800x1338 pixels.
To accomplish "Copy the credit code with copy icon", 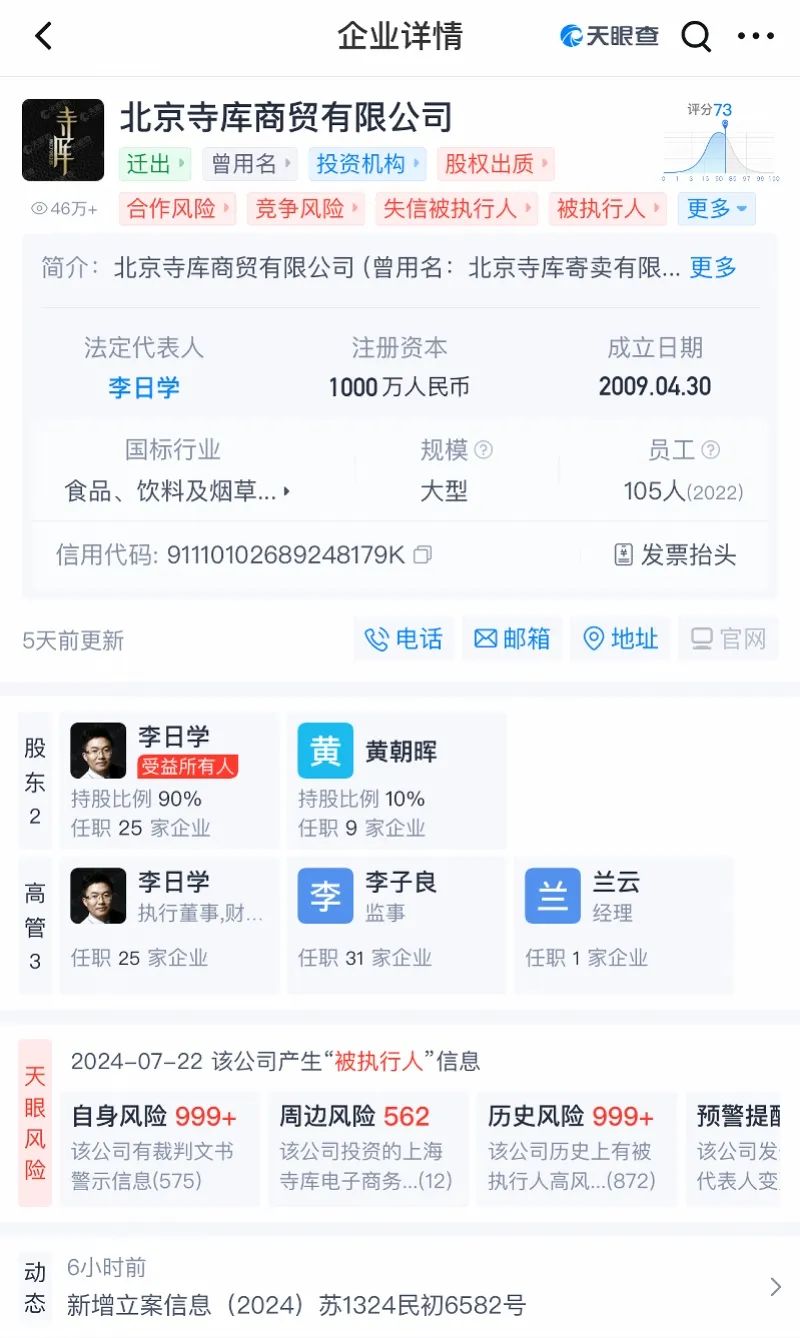I will [423, 554].
